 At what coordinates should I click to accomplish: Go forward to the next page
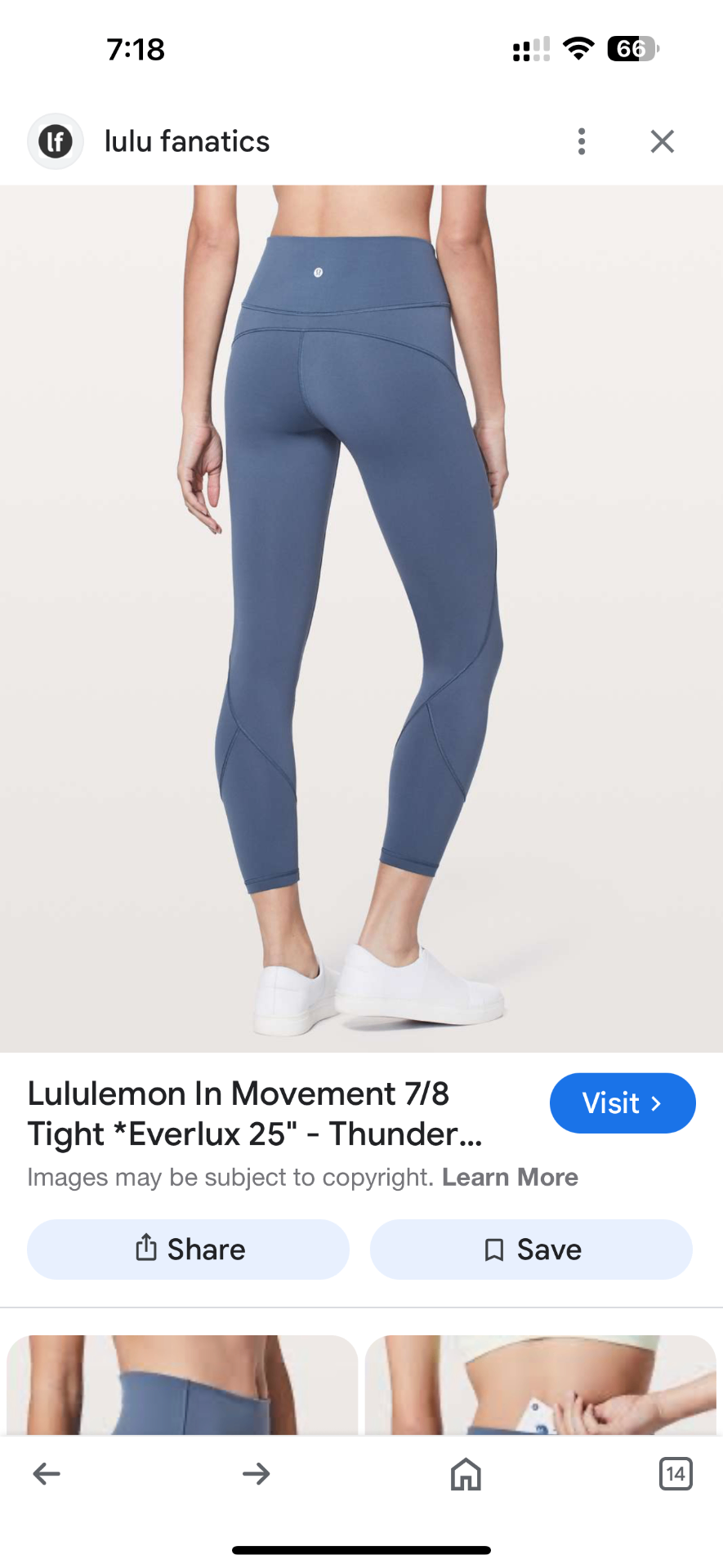pos(256,1474)
